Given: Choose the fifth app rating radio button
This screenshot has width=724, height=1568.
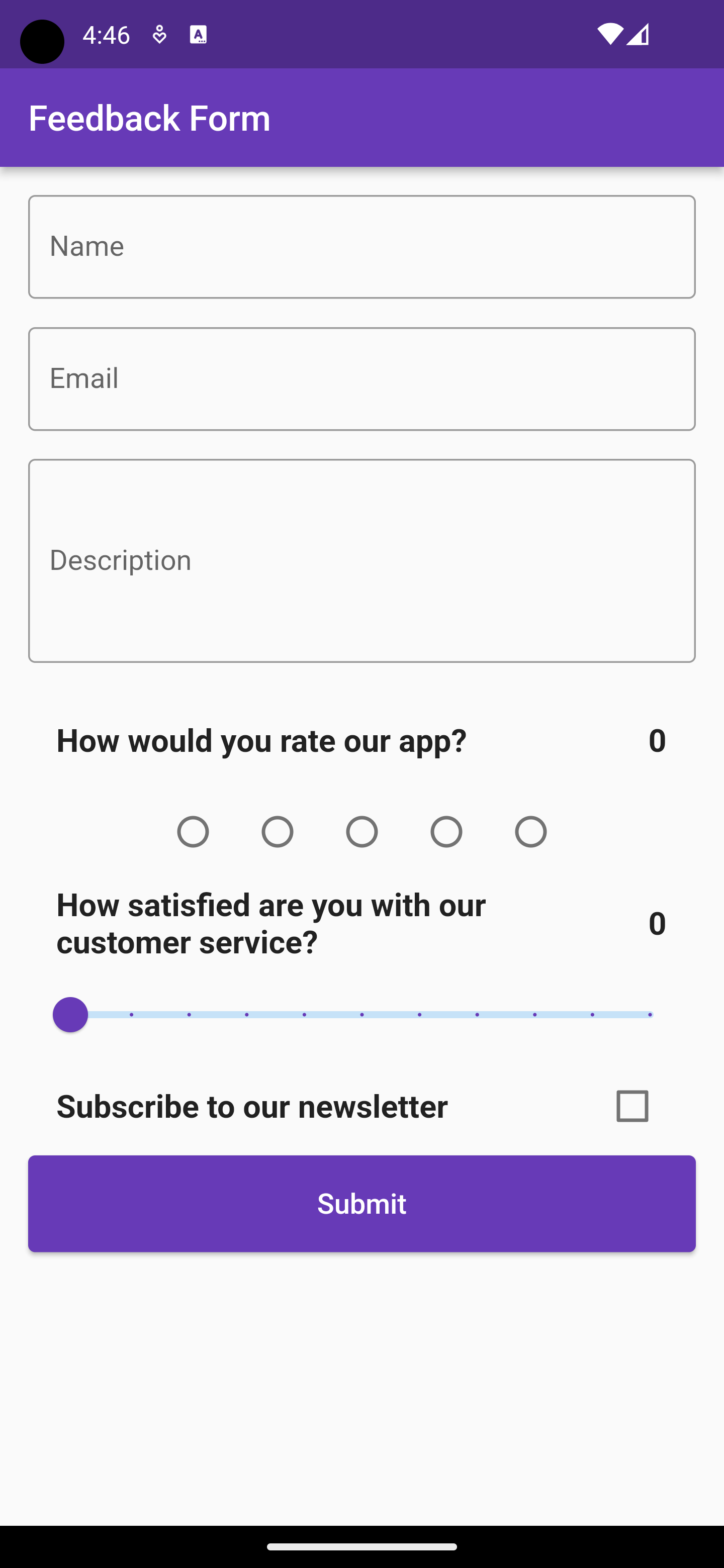Looking at the screenshot, I should click(531, 831).
